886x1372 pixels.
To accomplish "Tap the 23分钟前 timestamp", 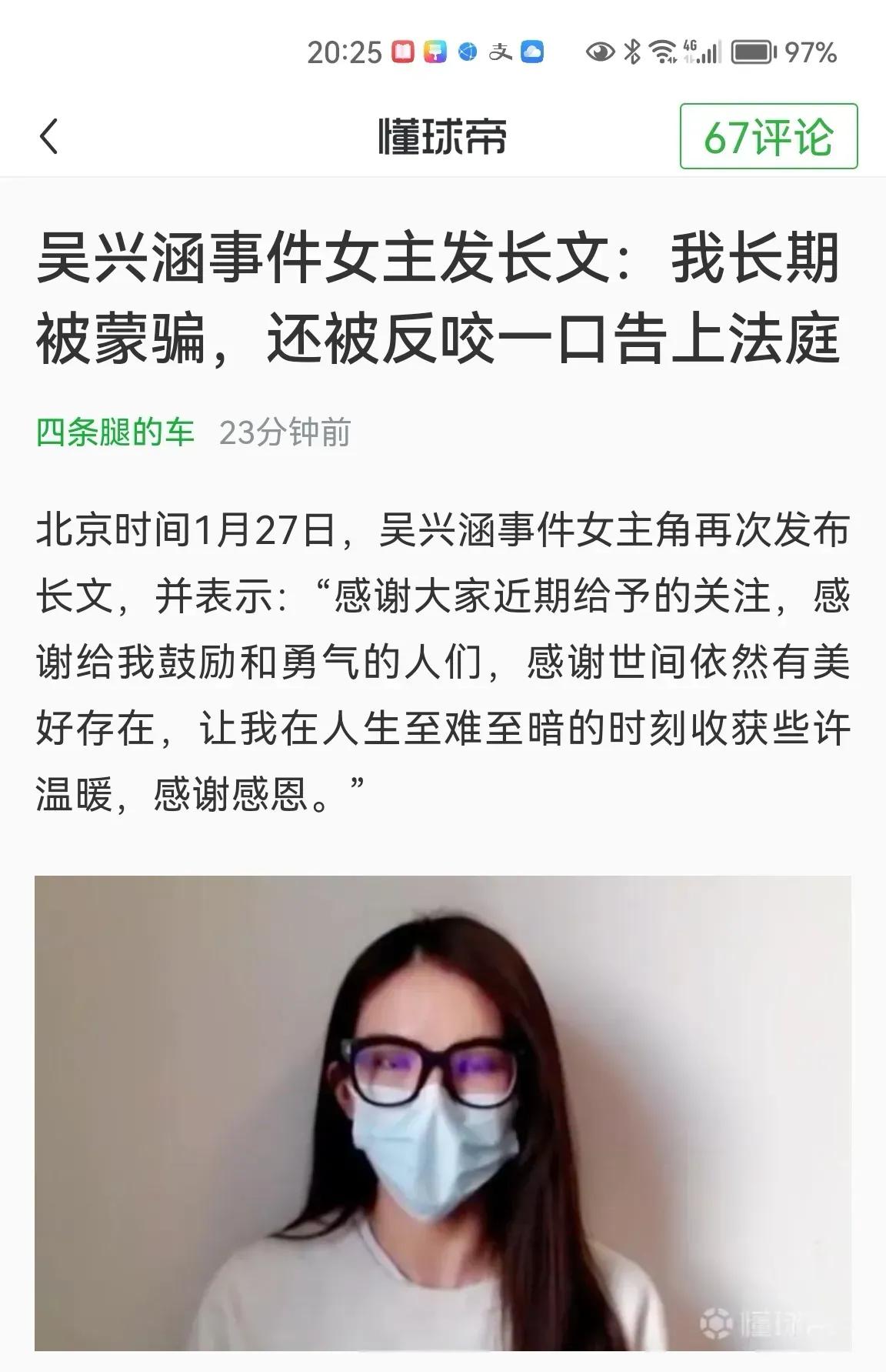I will point(285,432).
